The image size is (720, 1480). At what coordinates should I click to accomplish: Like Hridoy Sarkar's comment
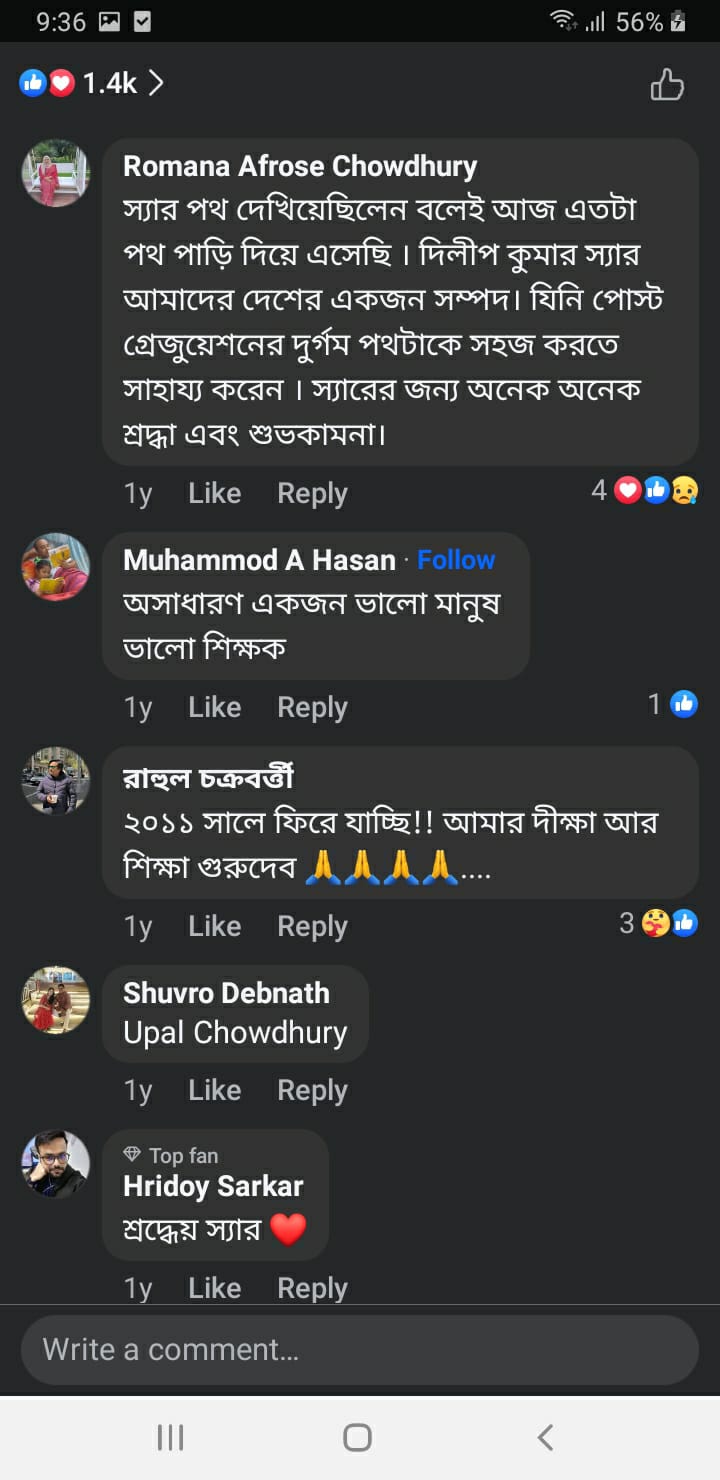(x=214, y=1288)
